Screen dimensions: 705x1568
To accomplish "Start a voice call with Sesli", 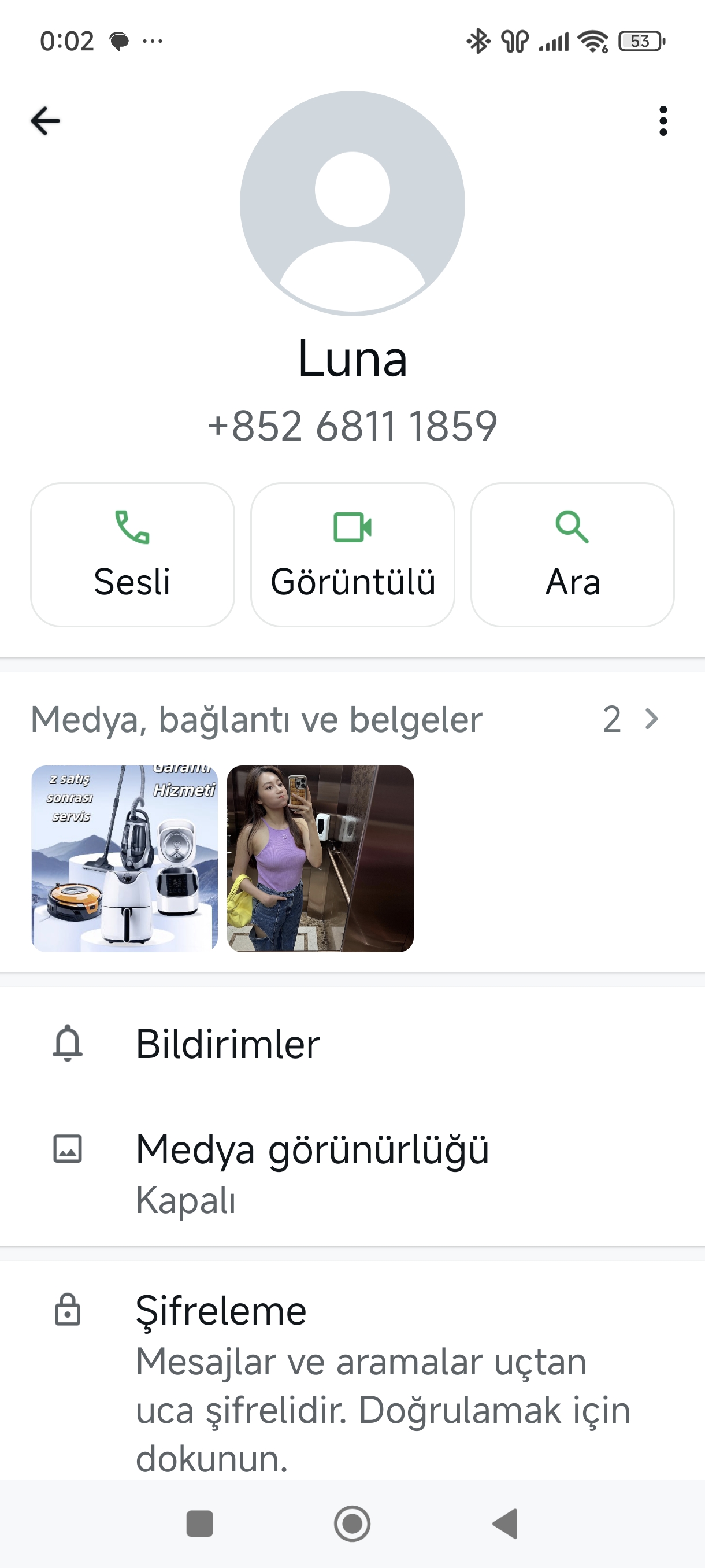I will point(132,554).
